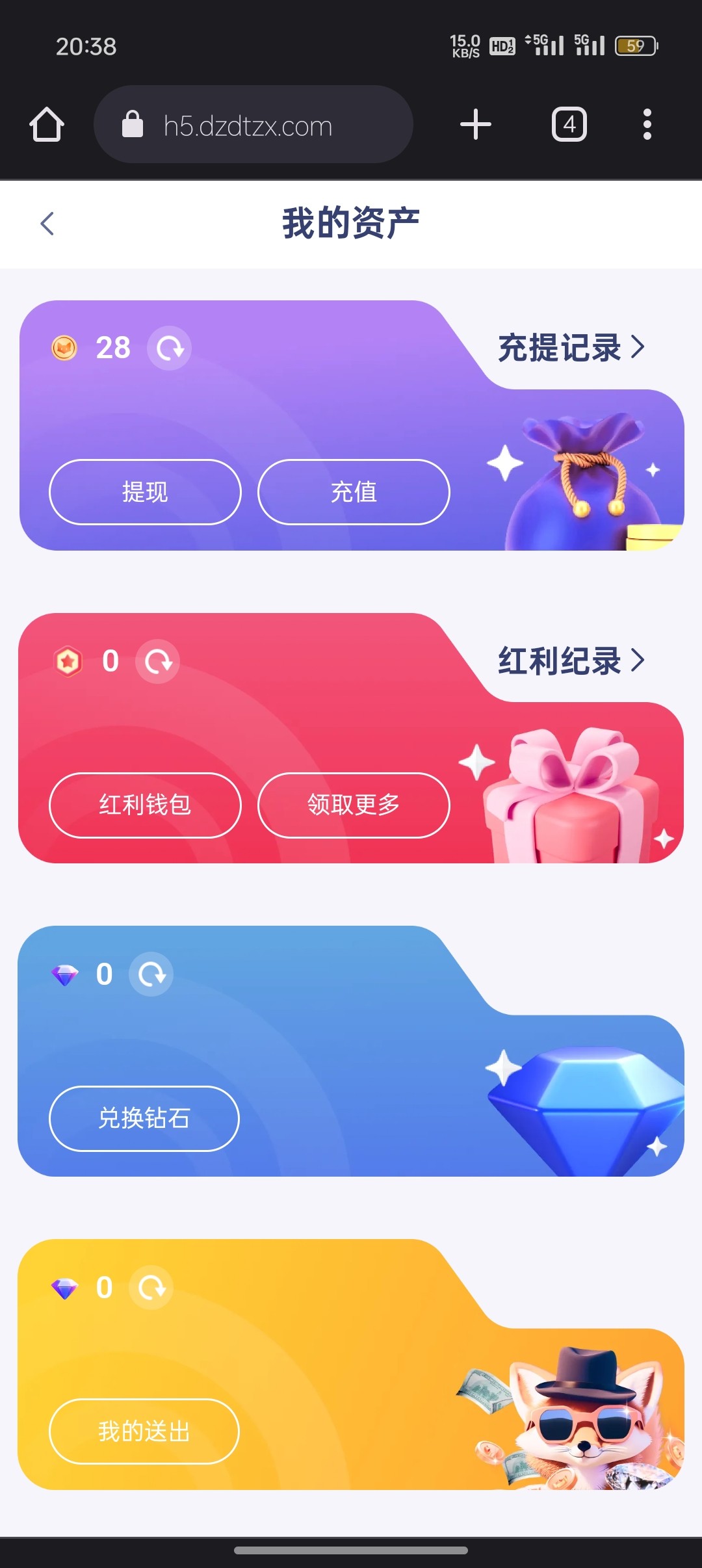Refresh the blue card diamond balance

[x=151, y=974]
